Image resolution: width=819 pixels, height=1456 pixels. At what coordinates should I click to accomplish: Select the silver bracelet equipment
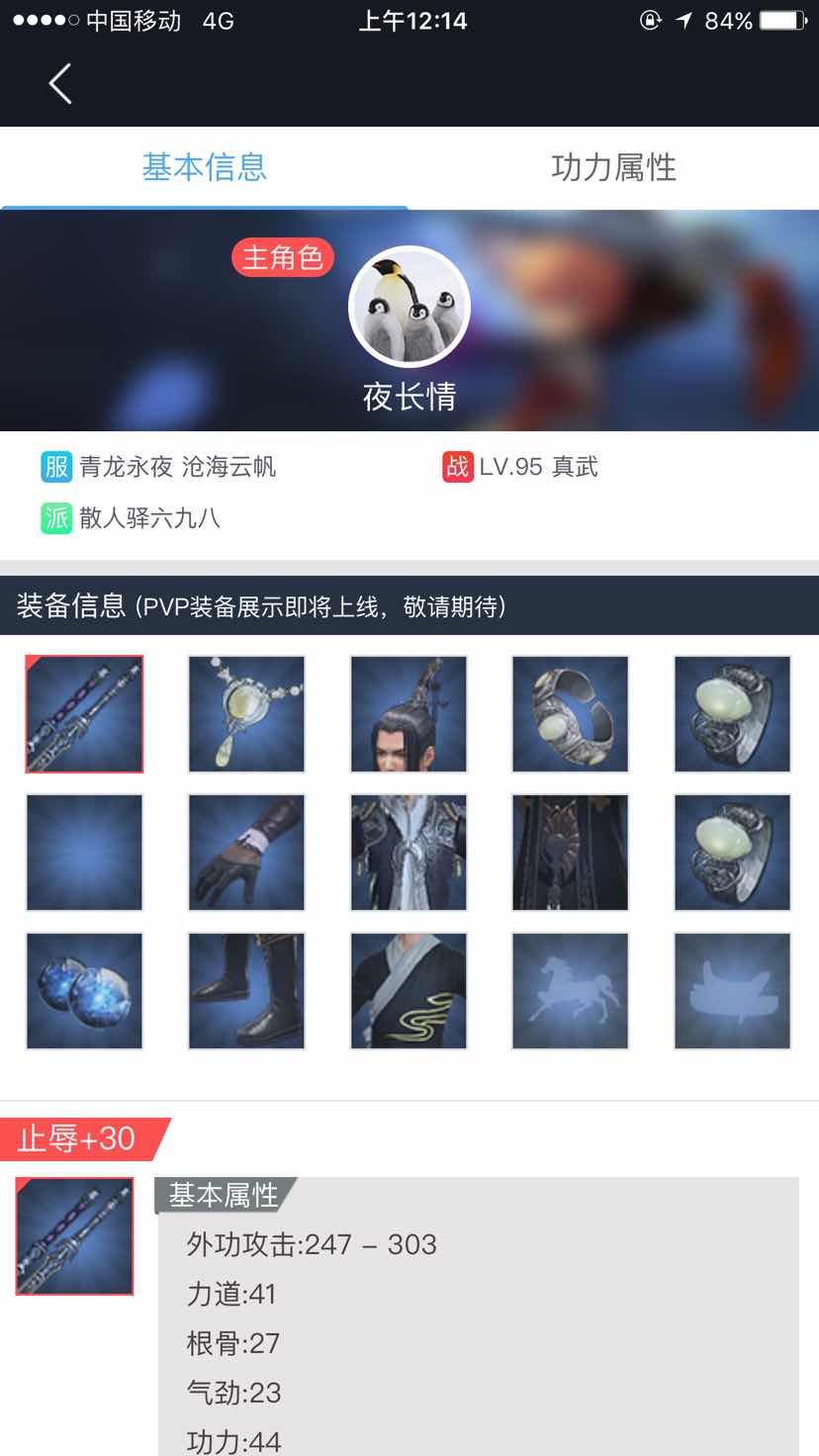pos(570,713)
